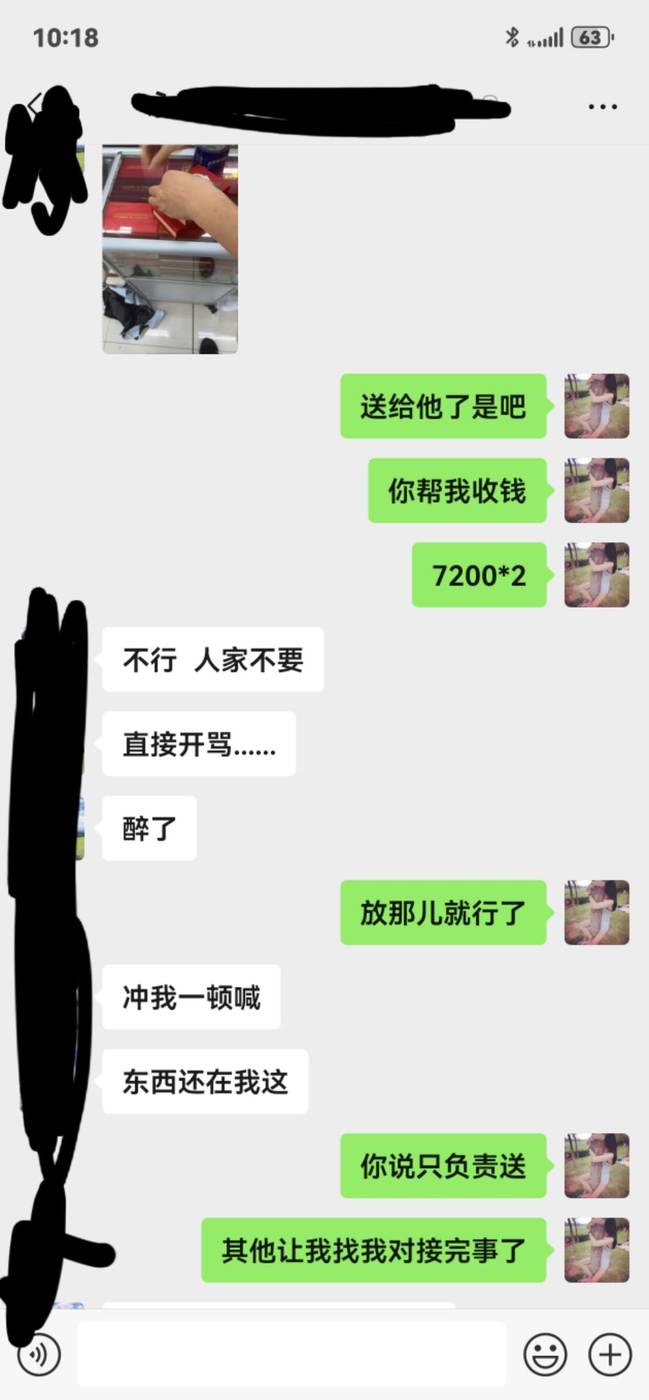Open the three-dot chat info menu
This screenshot has width=649, height=1400.
[x=602, y=106]
